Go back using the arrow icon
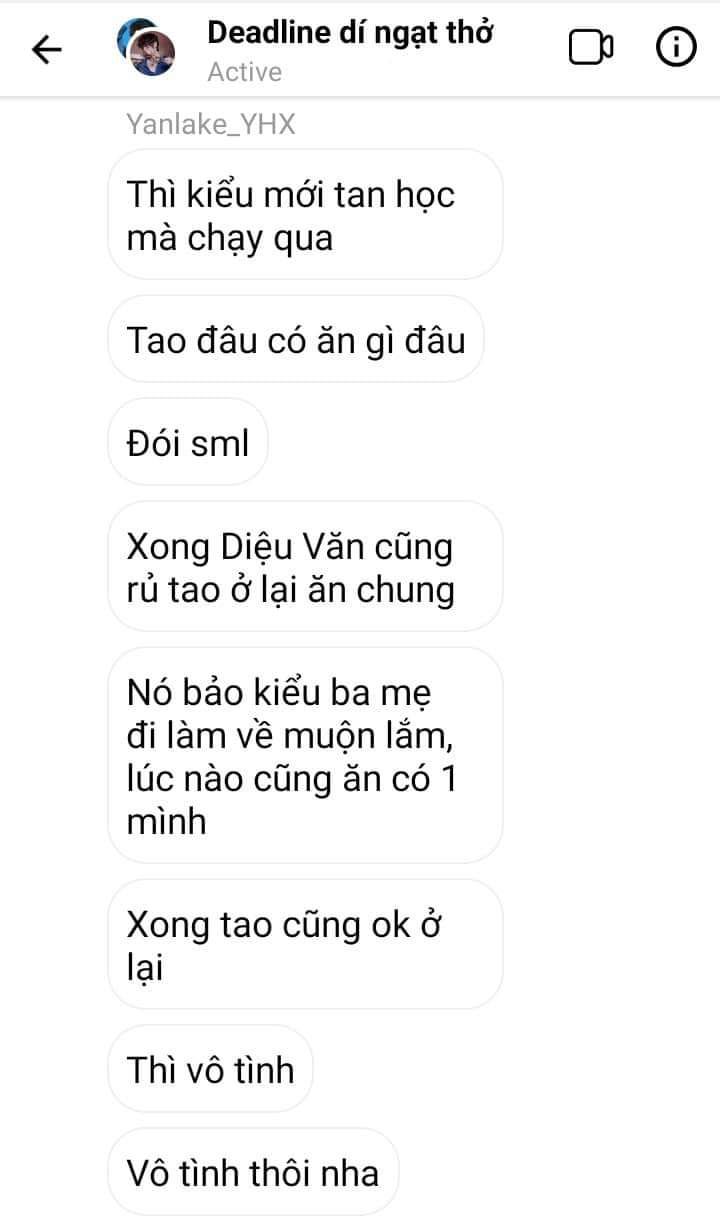Image resolution: width=720 pixels, height=1228 pixels. [47, 49]
